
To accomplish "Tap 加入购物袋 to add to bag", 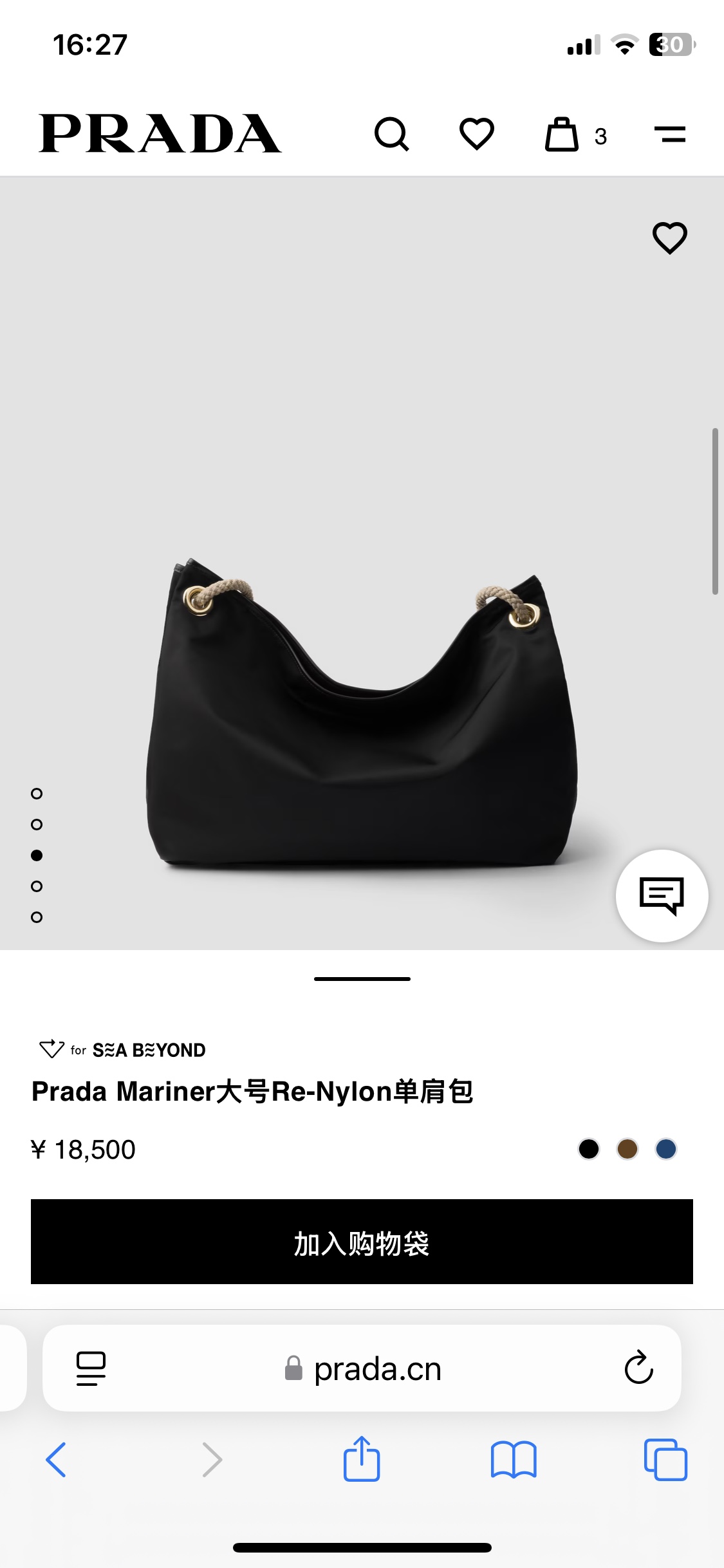I will tap(362, 1242).
